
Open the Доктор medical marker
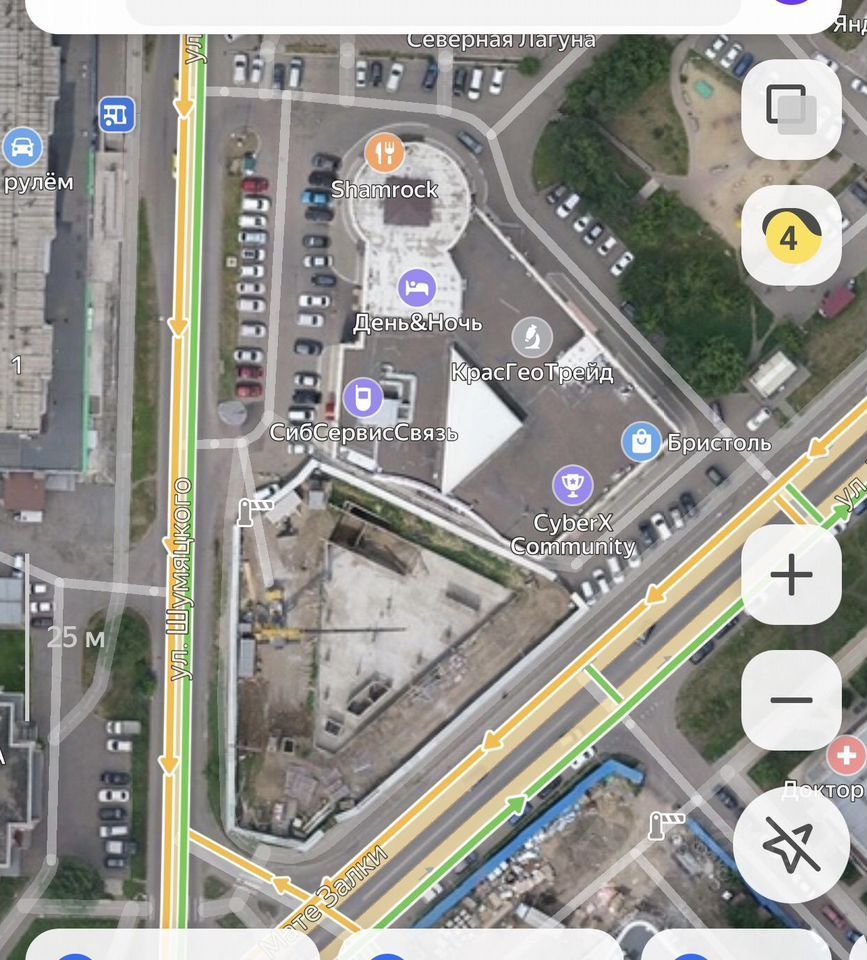tap(846, 756)
